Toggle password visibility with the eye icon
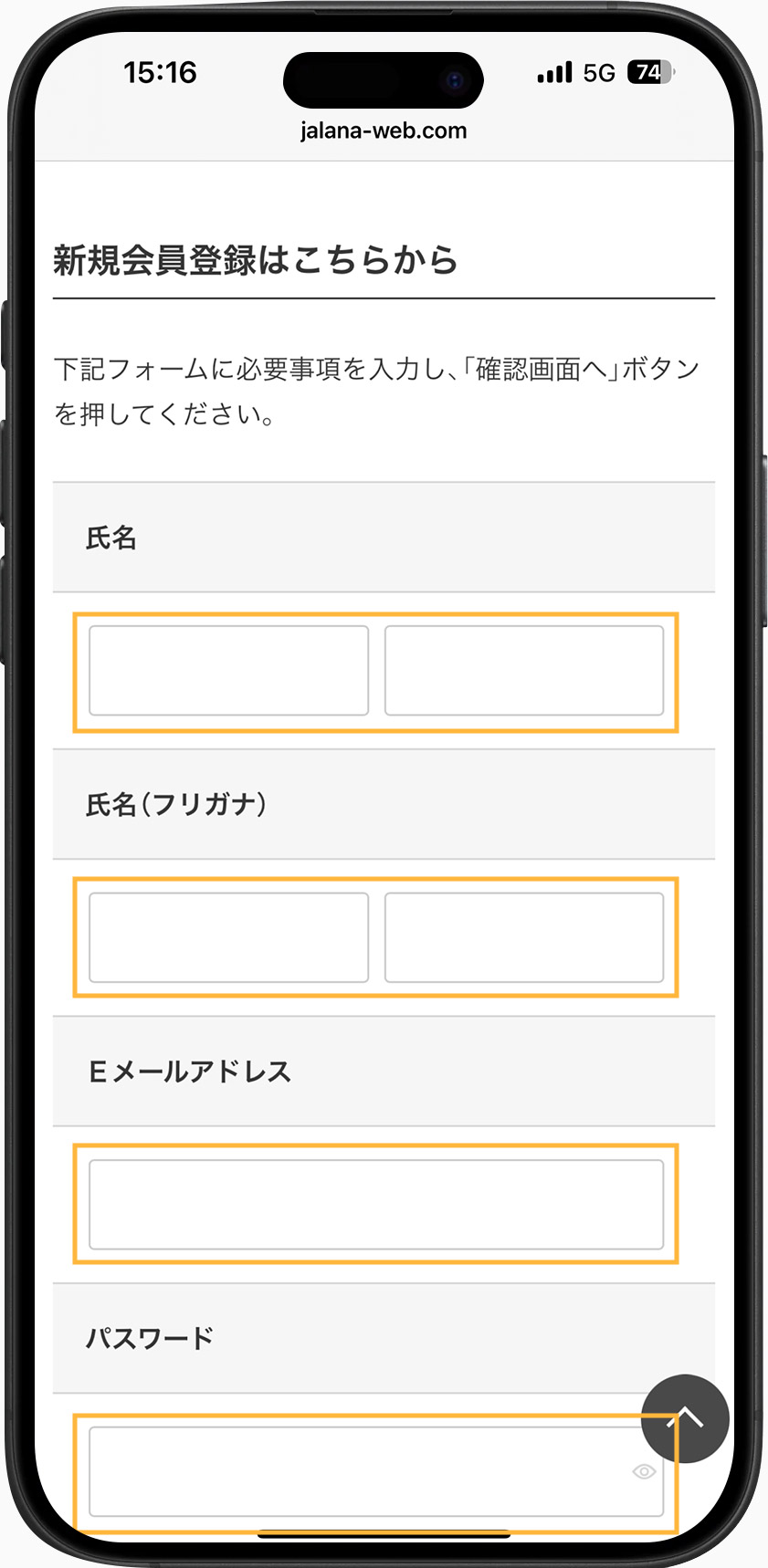The width and height of the screenshot is (768, 1568). click(644, 1470)
